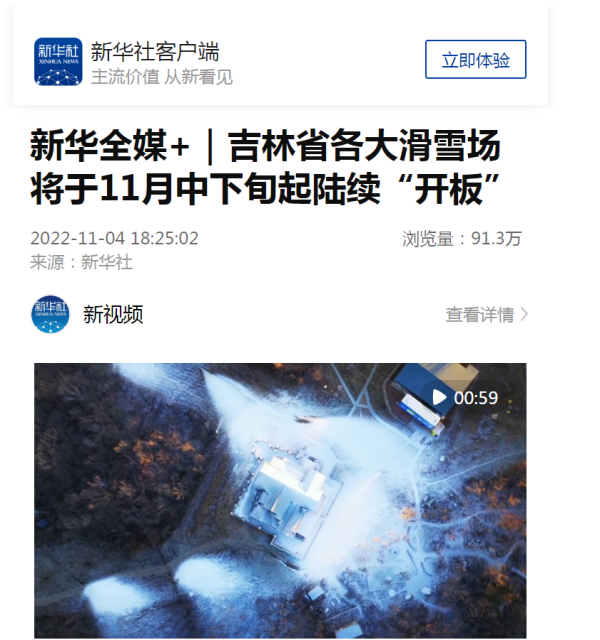600x640 pixels.
Task: Open the 新华社客户端 app banner
Action: (155, 62)
